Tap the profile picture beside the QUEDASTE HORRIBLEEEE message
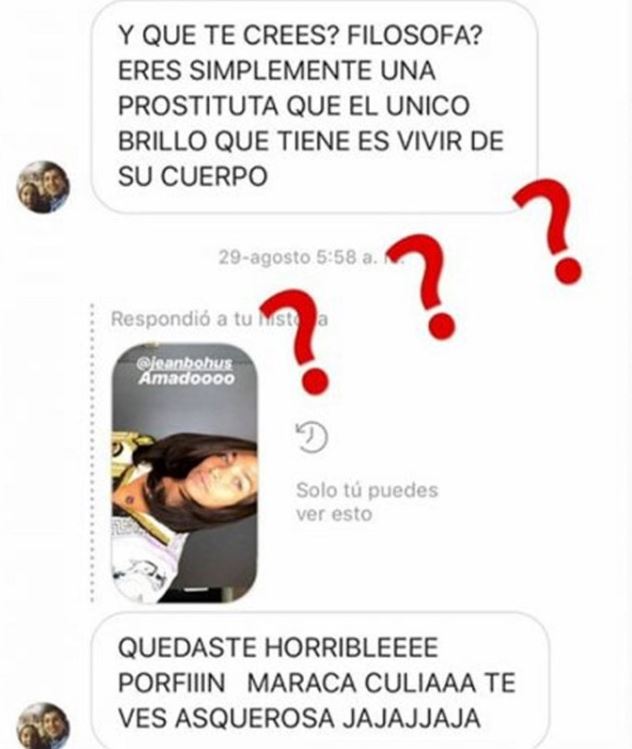The image size is (632, 749). 44,725
